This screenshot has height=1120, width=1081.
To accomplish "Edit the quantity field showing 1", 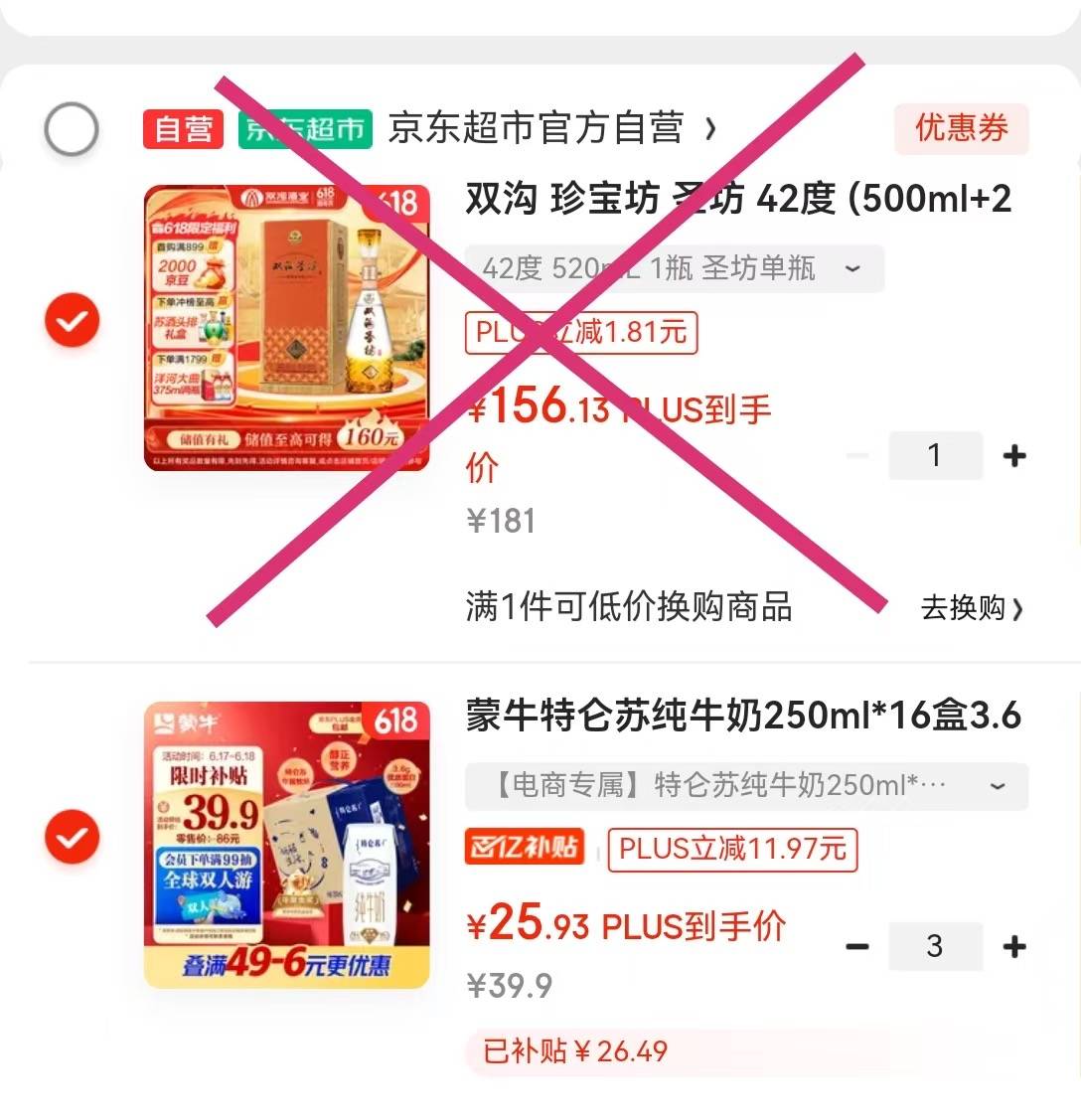I will point(934,456).
